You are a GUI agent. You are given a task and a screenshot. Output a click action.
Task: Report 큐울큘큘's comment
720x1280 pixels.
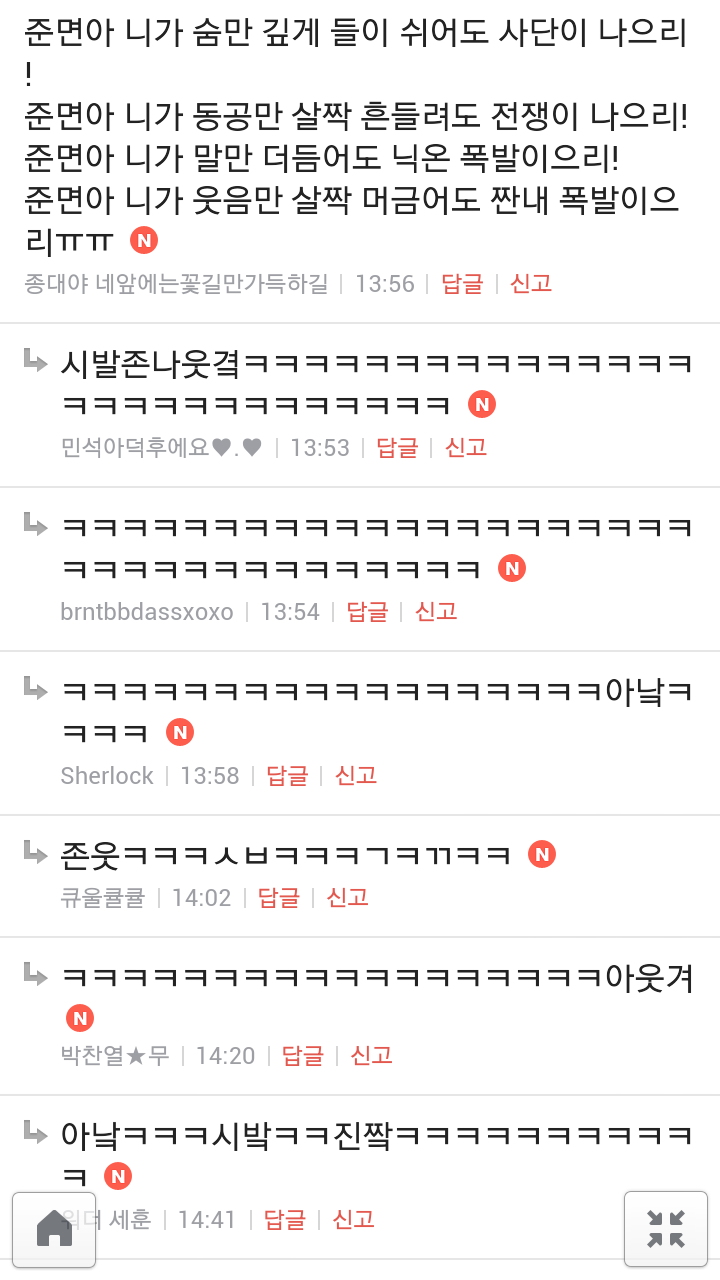pos(348,898)
